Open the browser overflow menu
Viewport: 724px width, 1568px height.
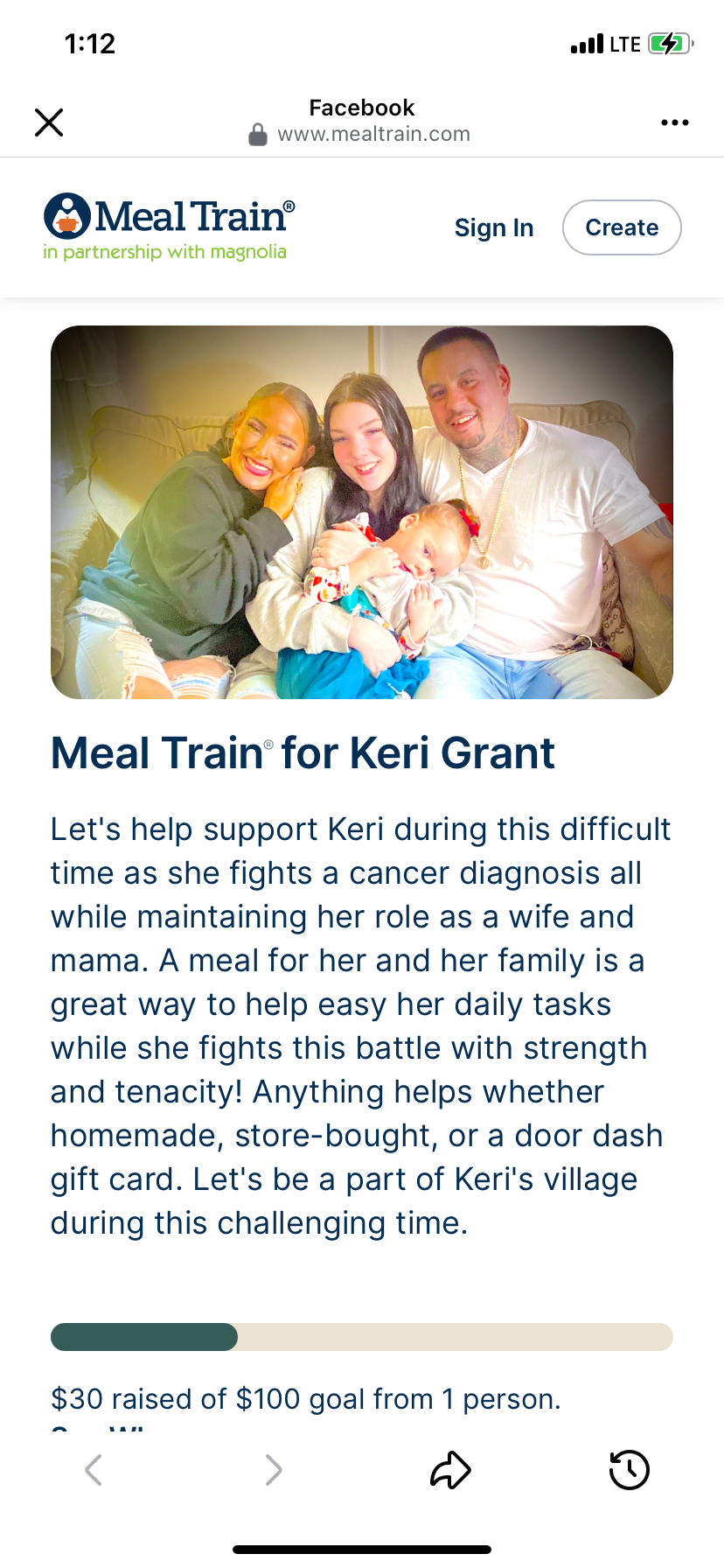pyautogui.click(x=674, y=122)
